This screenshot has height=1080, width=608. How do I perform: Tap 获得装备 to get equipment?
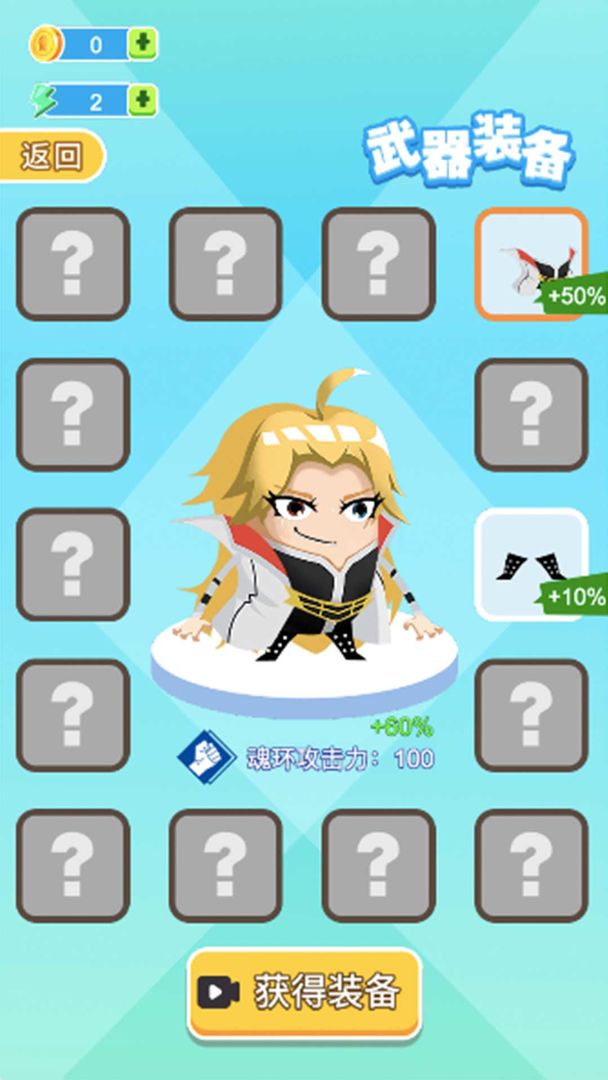[304, 992]
